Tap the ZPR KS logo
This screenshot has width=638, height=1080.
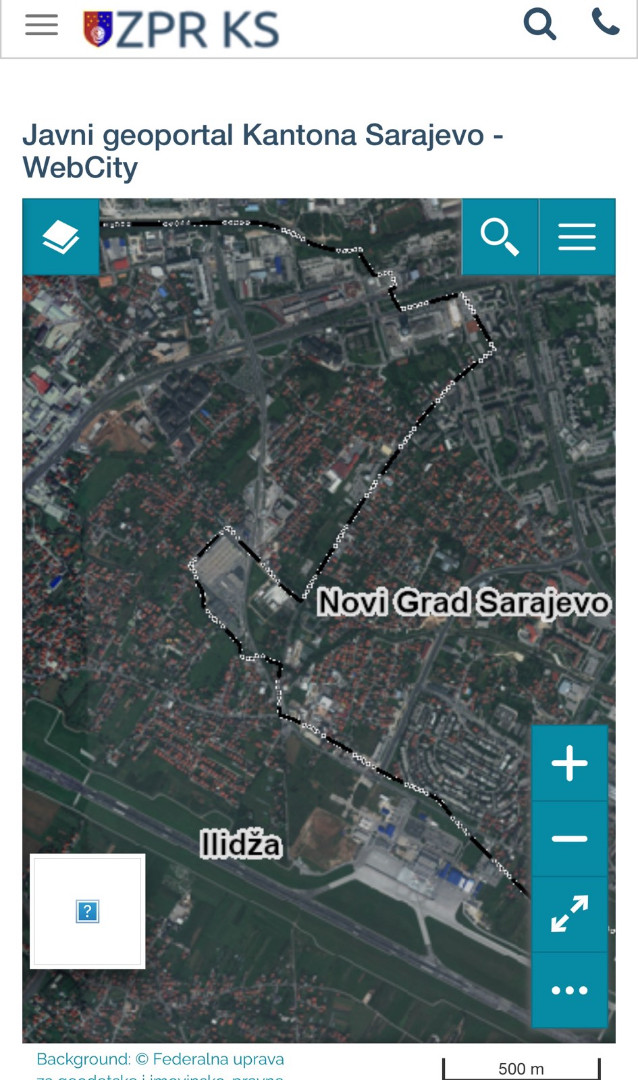point(181,30)
